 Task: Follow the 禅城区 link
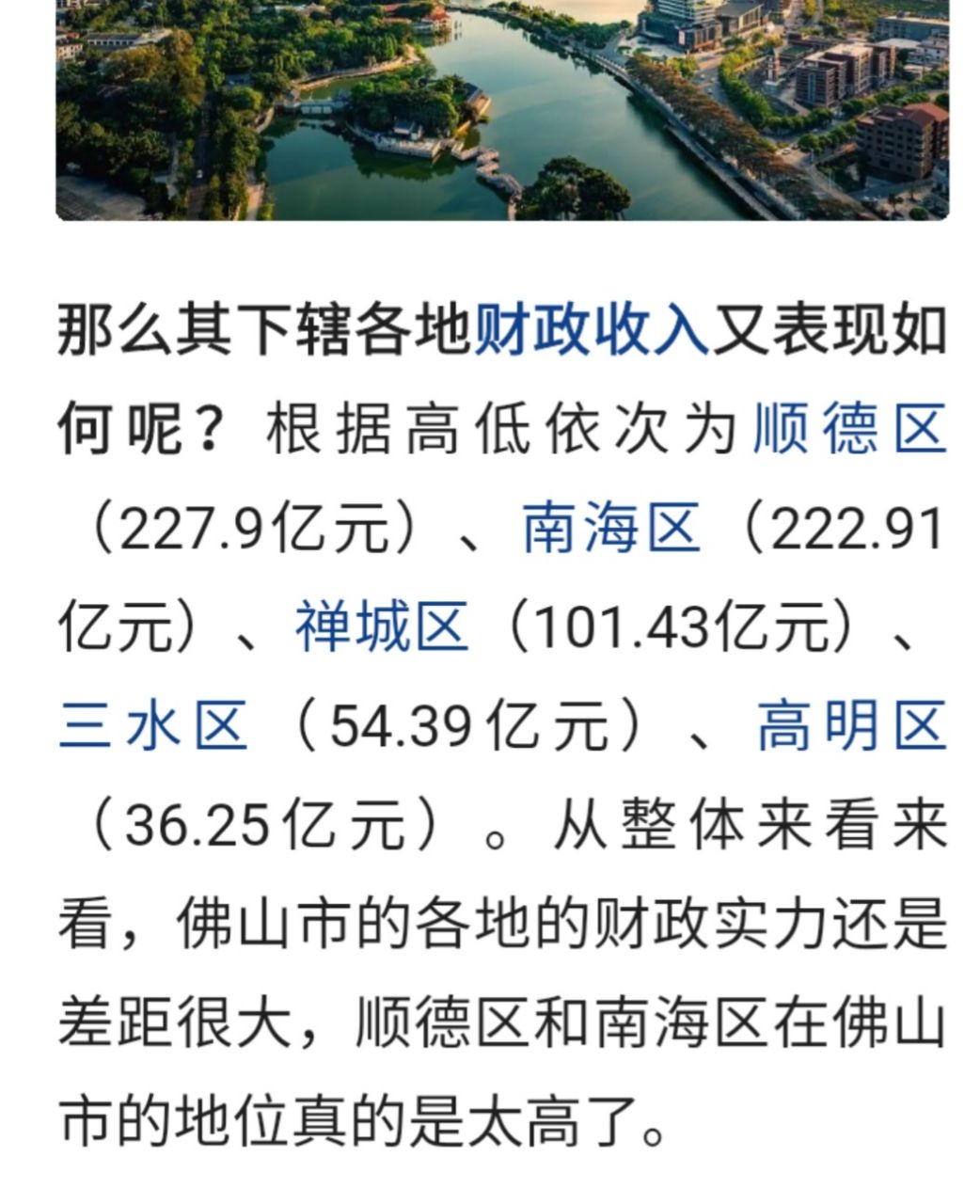tap(382, 626)
